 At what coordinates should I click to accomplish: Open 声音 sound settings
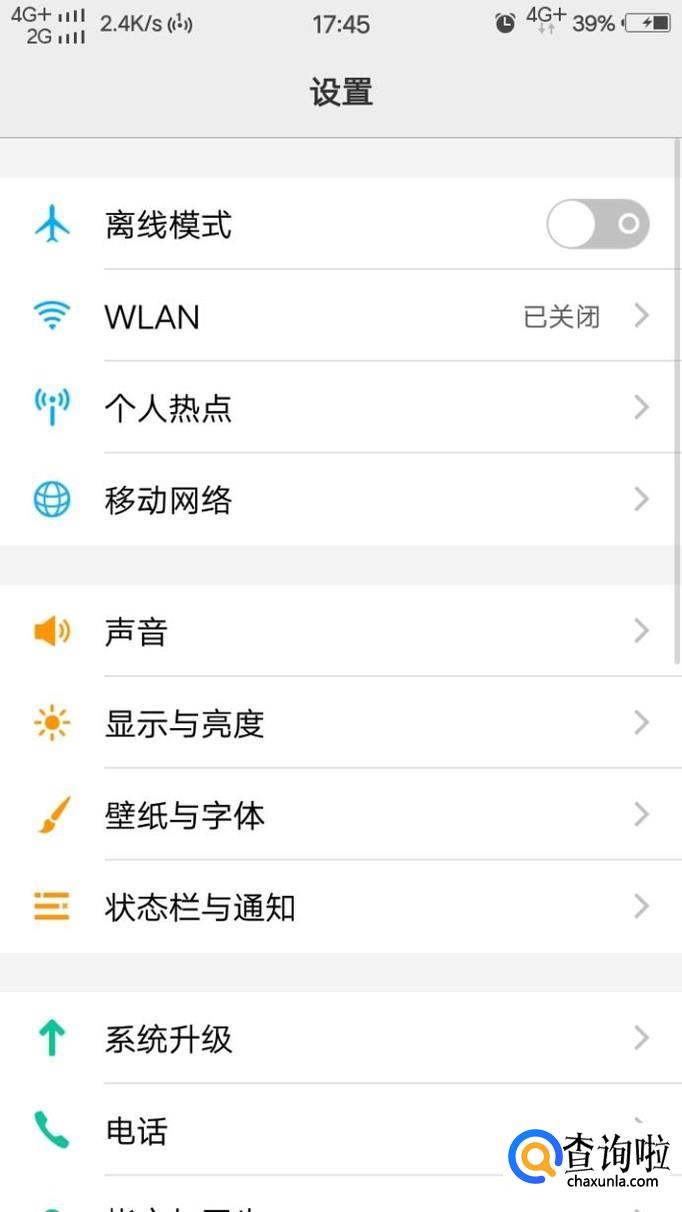[340, 631]
